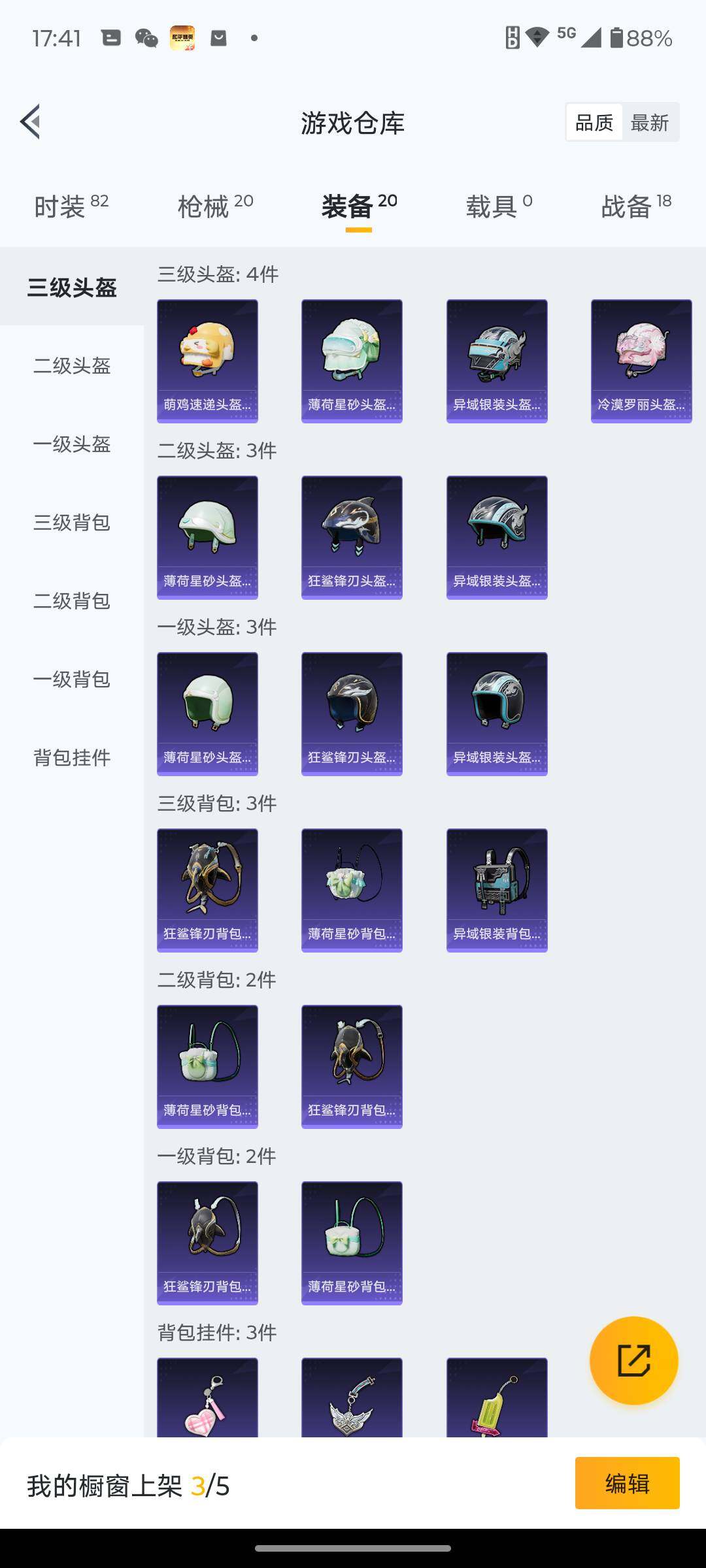The height and width of the screenshot is (1568, 706).
Task: Select 三级背包 in the side list
Action: 72,522
